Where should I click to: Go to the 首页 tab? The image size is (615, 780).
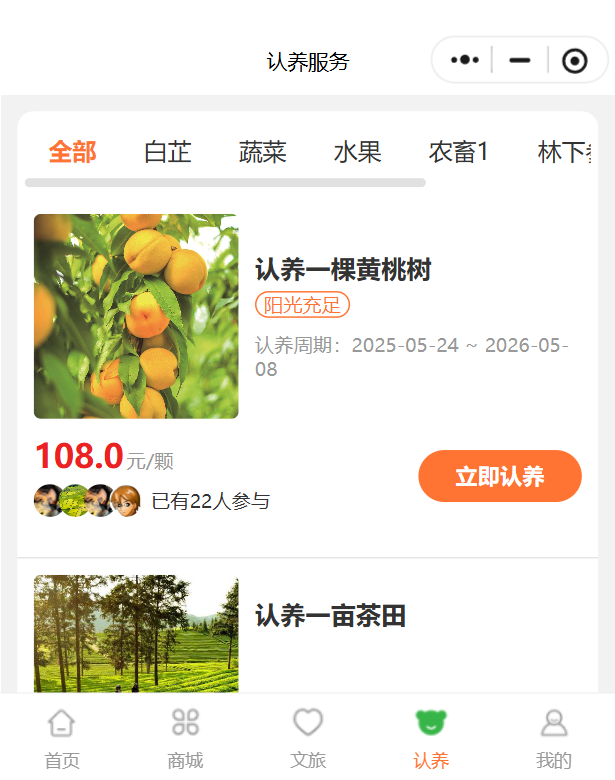(62, 738)
